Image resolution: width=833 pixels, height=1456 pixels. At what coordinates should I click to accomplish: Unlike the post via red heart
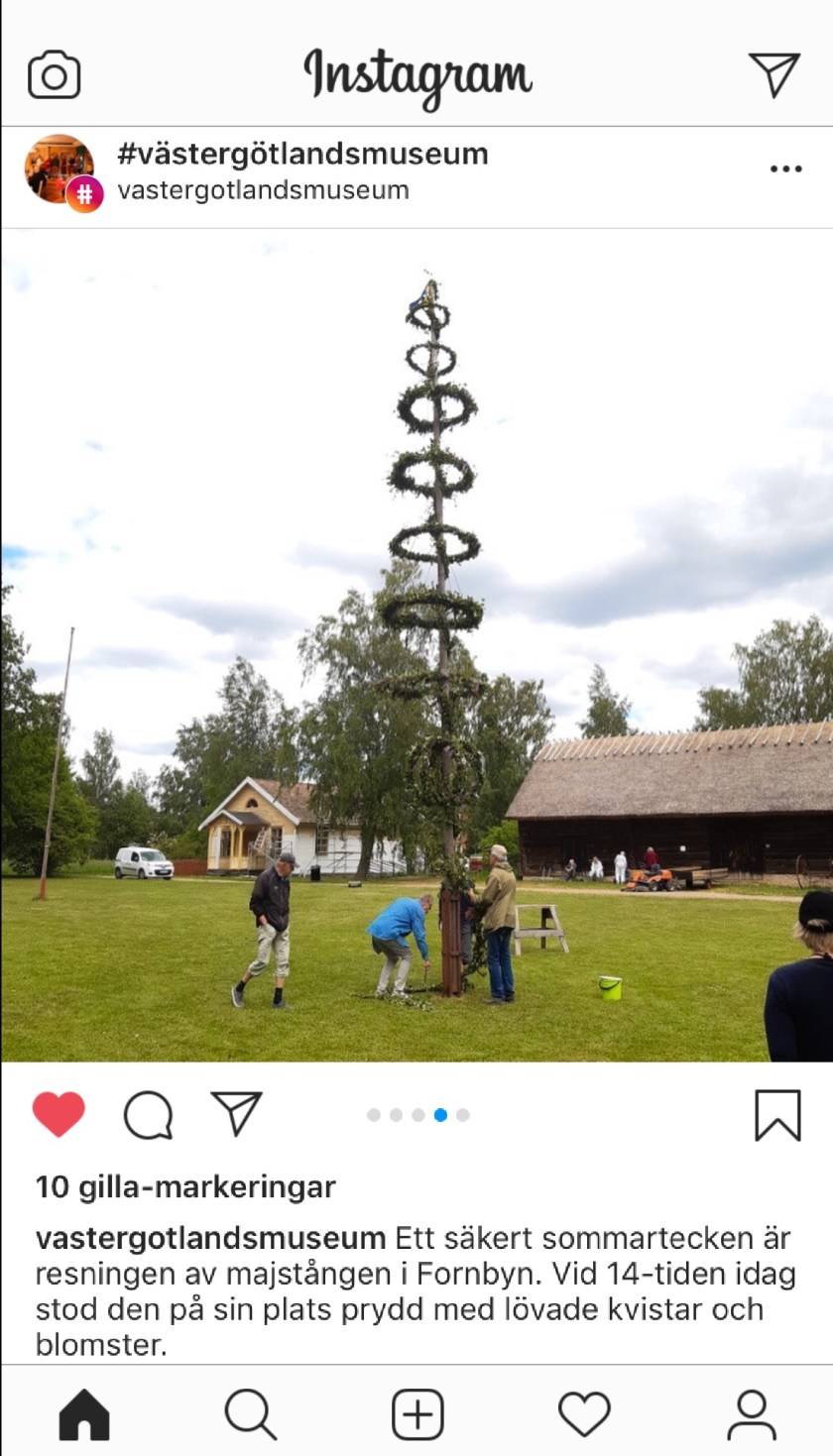click(59, 1114)
